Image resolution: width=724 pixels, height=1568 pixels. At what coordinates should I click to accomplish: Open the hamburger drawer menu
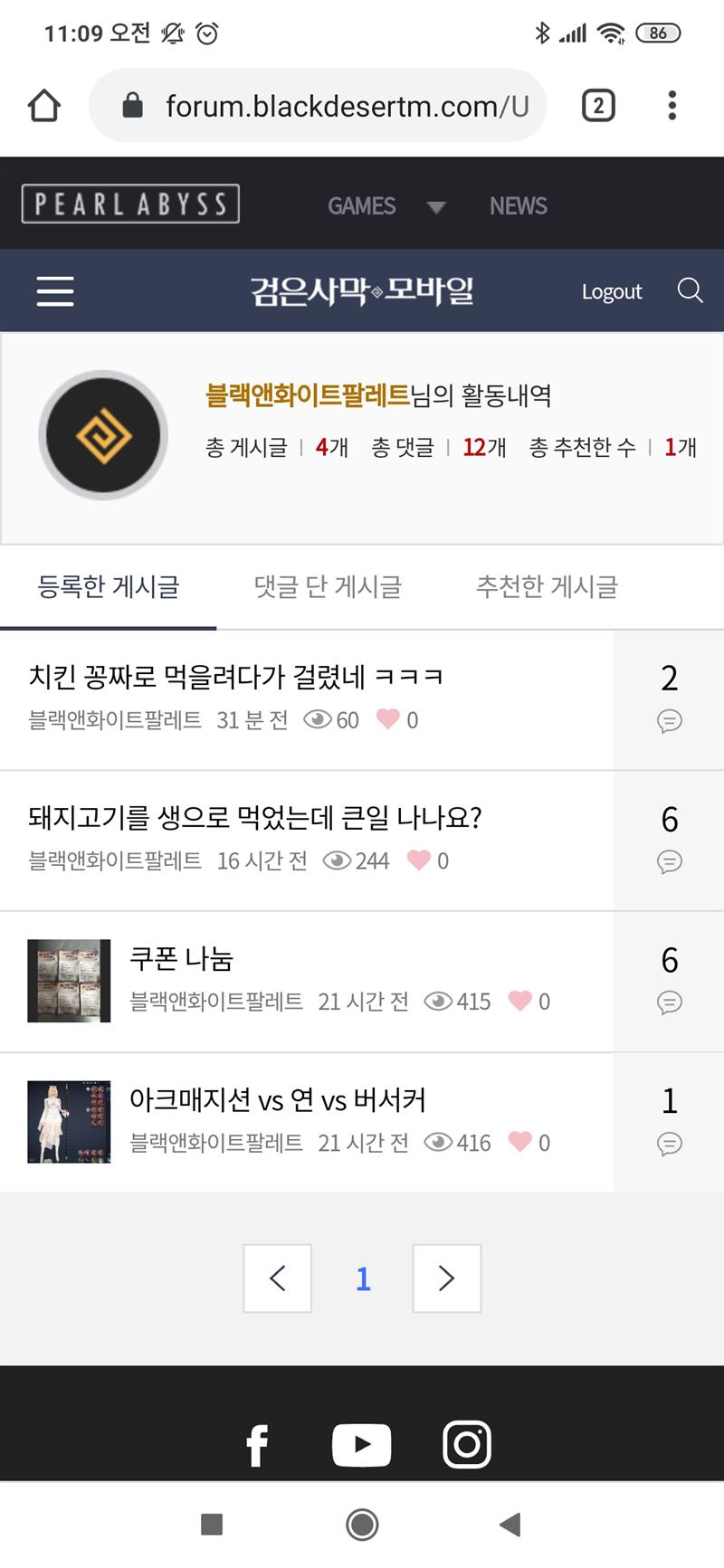[55, 291]
